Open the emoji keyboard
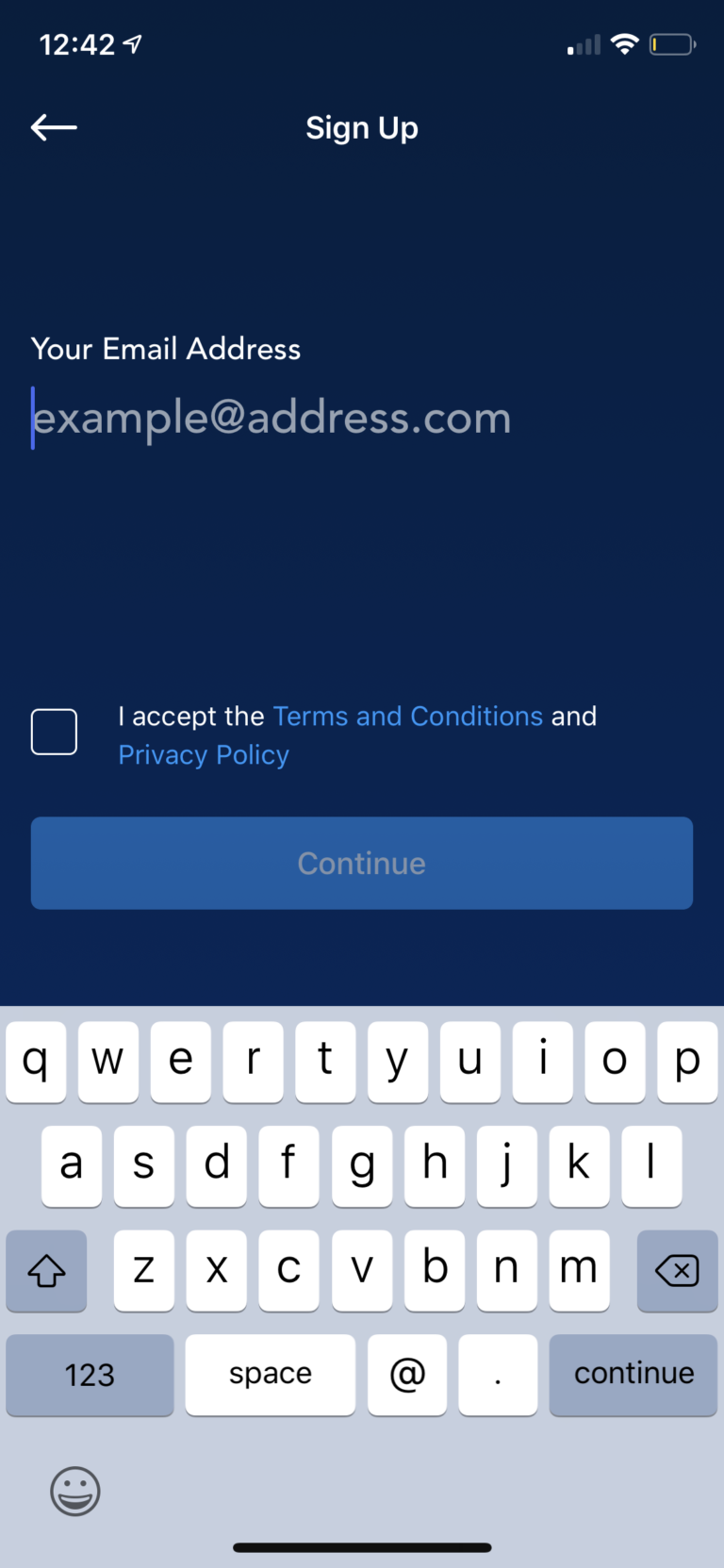The width and height of the screenshot is (724, 1568). pyautogui.click(x=75, y=1491)
